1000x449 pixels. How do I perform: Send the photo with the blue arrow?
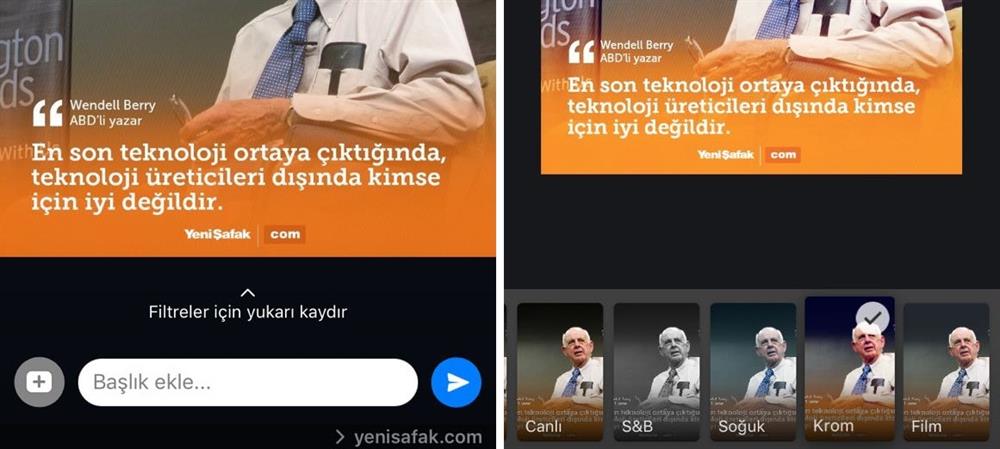coord(456,382)
